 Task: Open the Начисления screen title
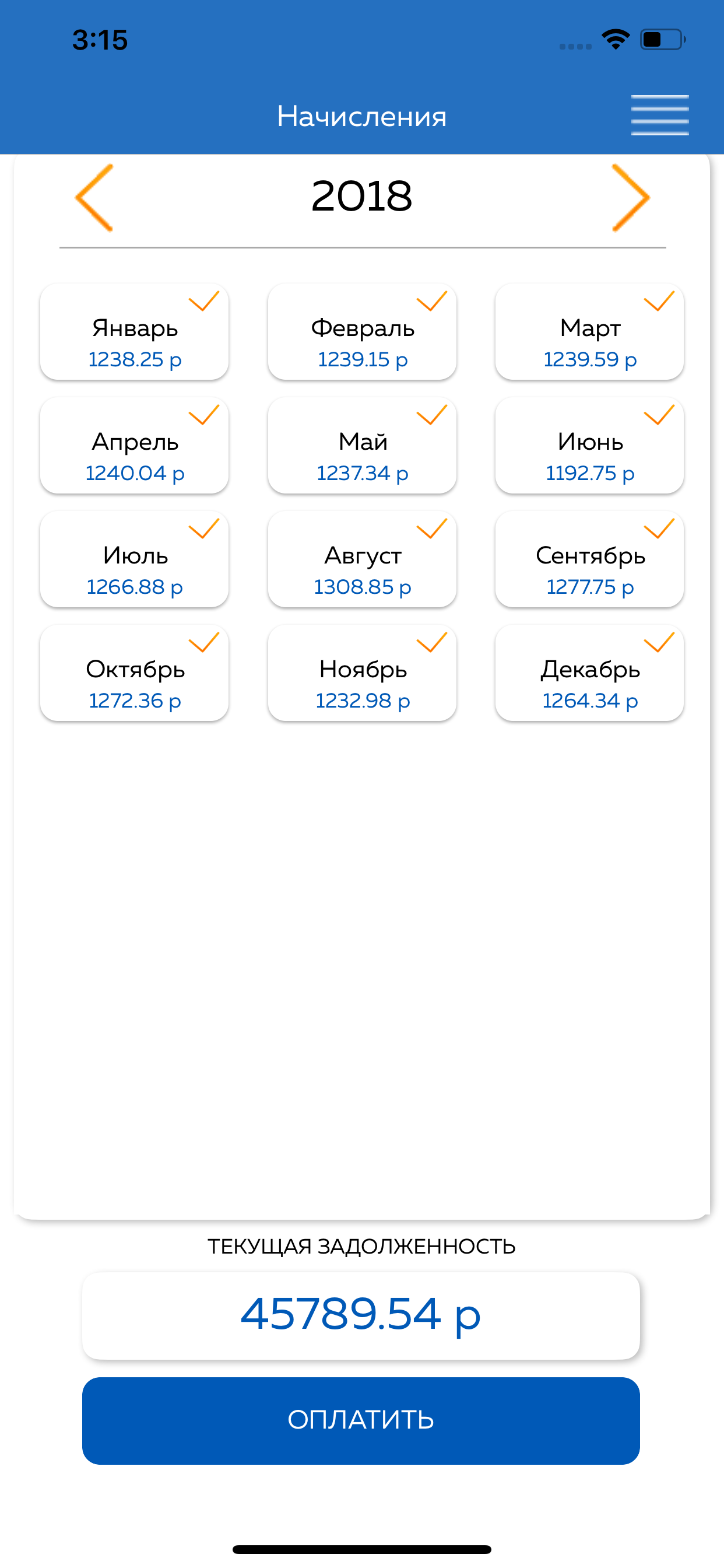tap(361, 115)
